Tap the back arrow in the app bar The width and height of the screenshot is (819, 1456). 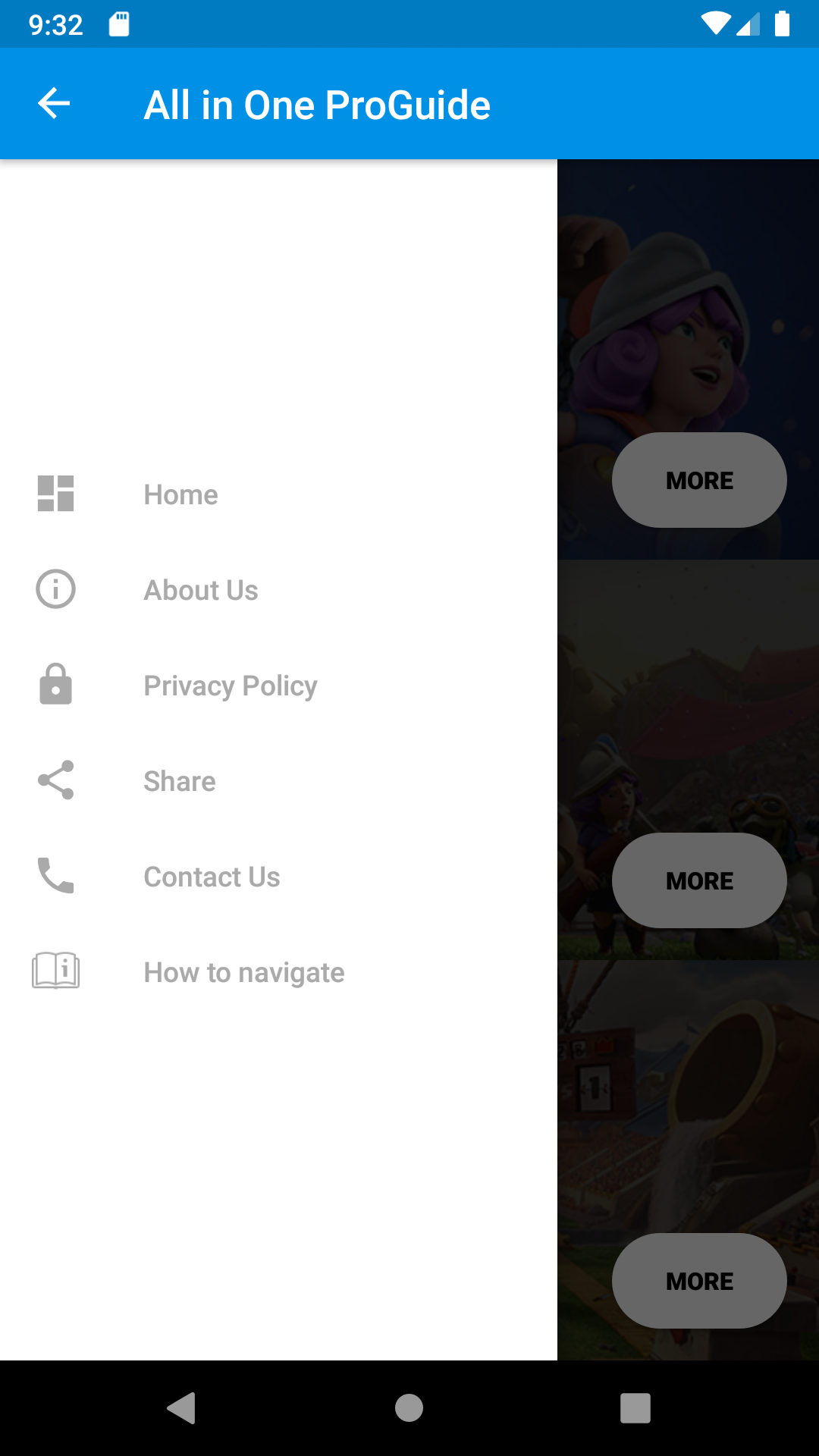(x=54, y=103)
